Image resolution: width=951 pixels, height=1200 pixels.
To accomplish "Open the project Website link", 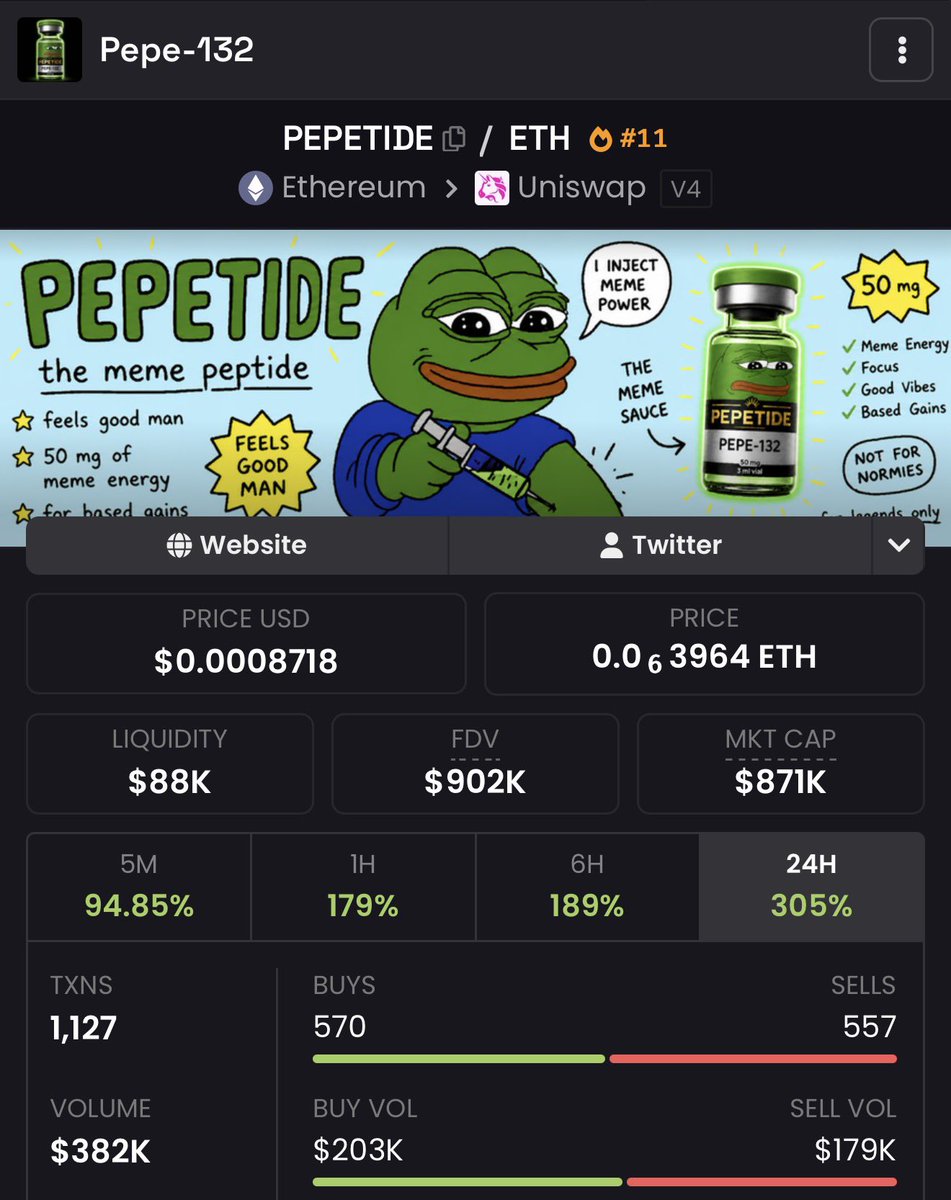I will click(237, 545).
